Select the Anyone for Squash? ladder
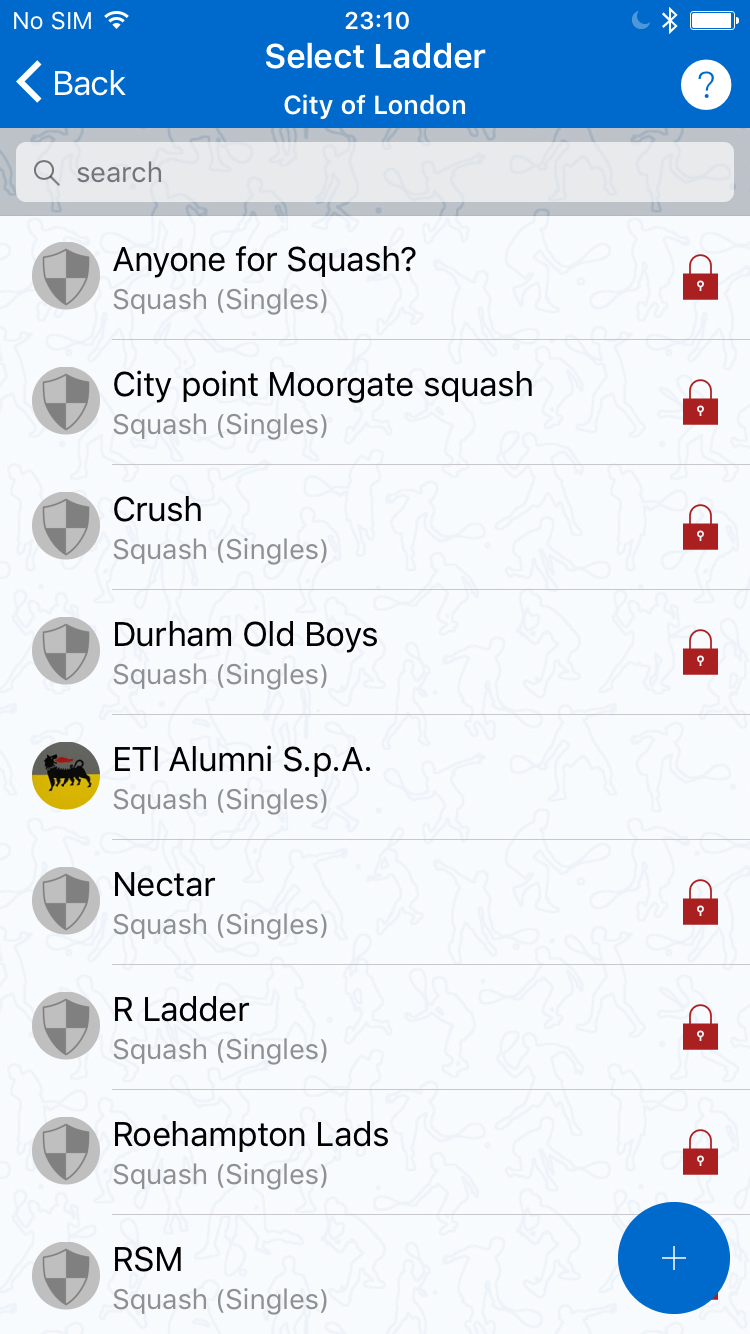The image size is (750, 1334). coord(375,277)
